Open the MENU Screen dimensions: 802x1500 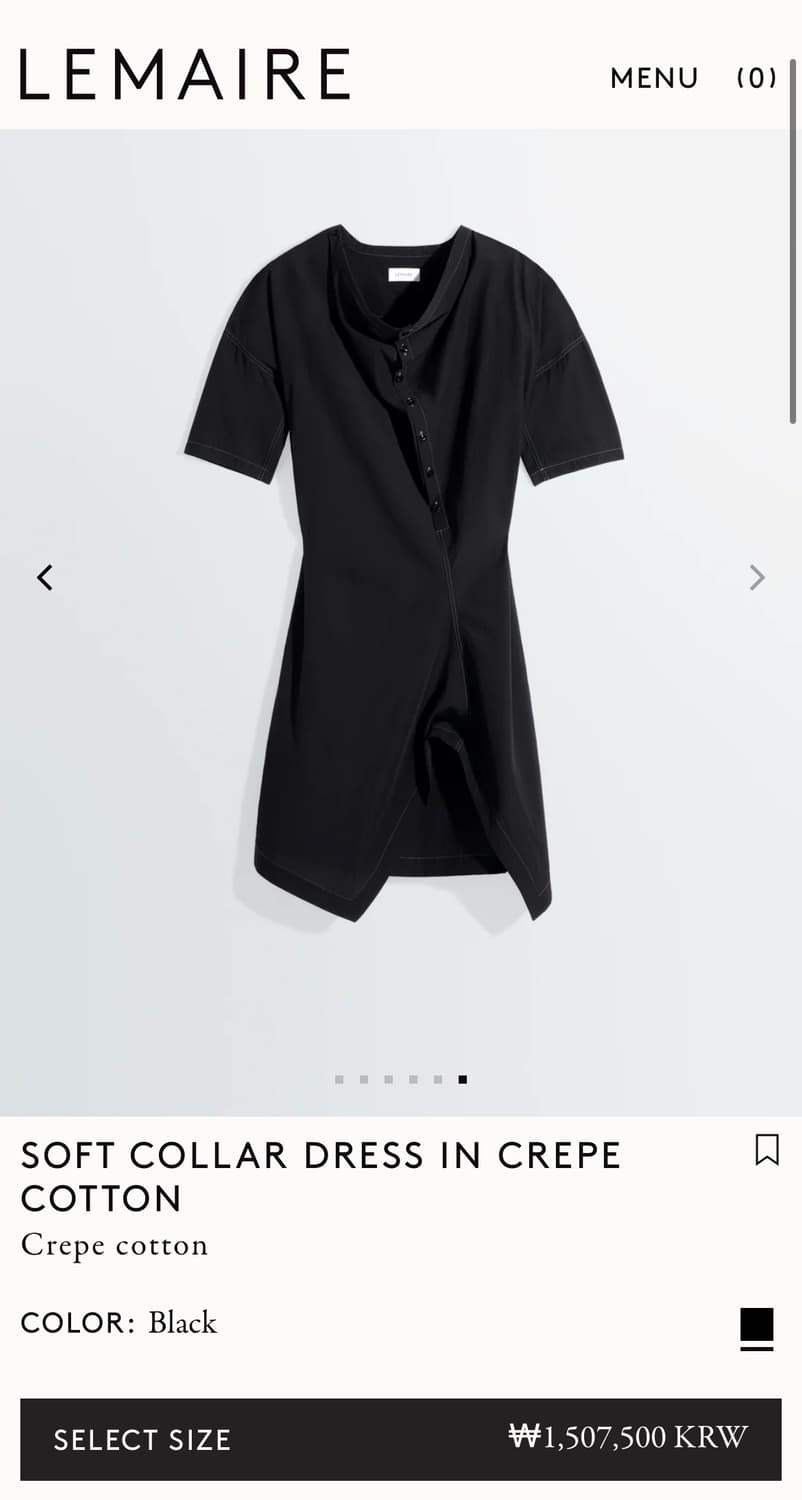pyautogui.click(x=654, y=78)
